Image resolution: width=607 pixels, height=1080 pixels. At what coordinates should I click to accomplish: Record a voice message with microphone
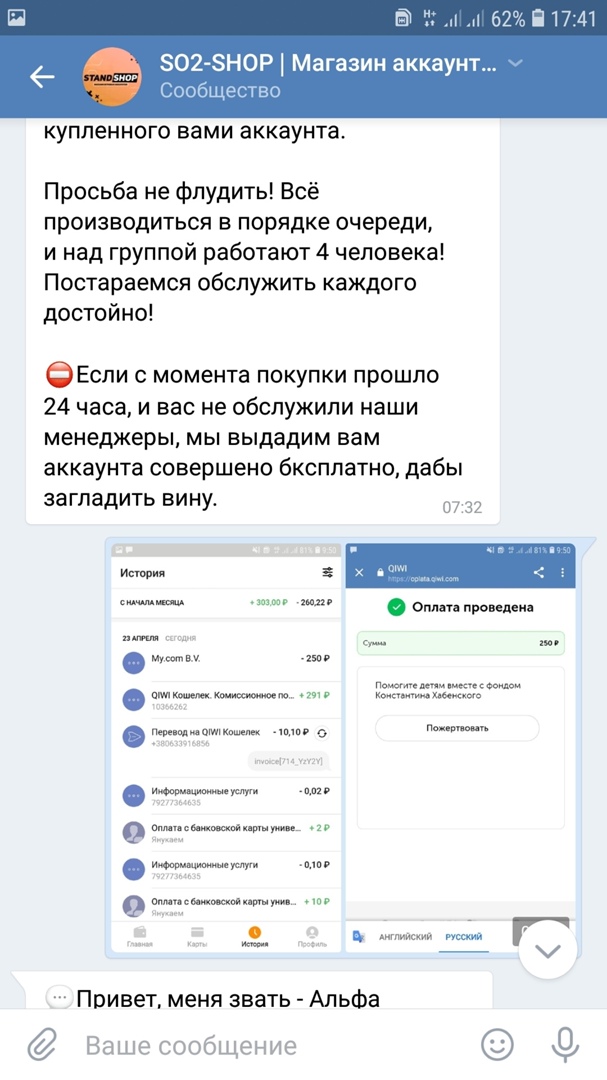tap(565, 1045)
